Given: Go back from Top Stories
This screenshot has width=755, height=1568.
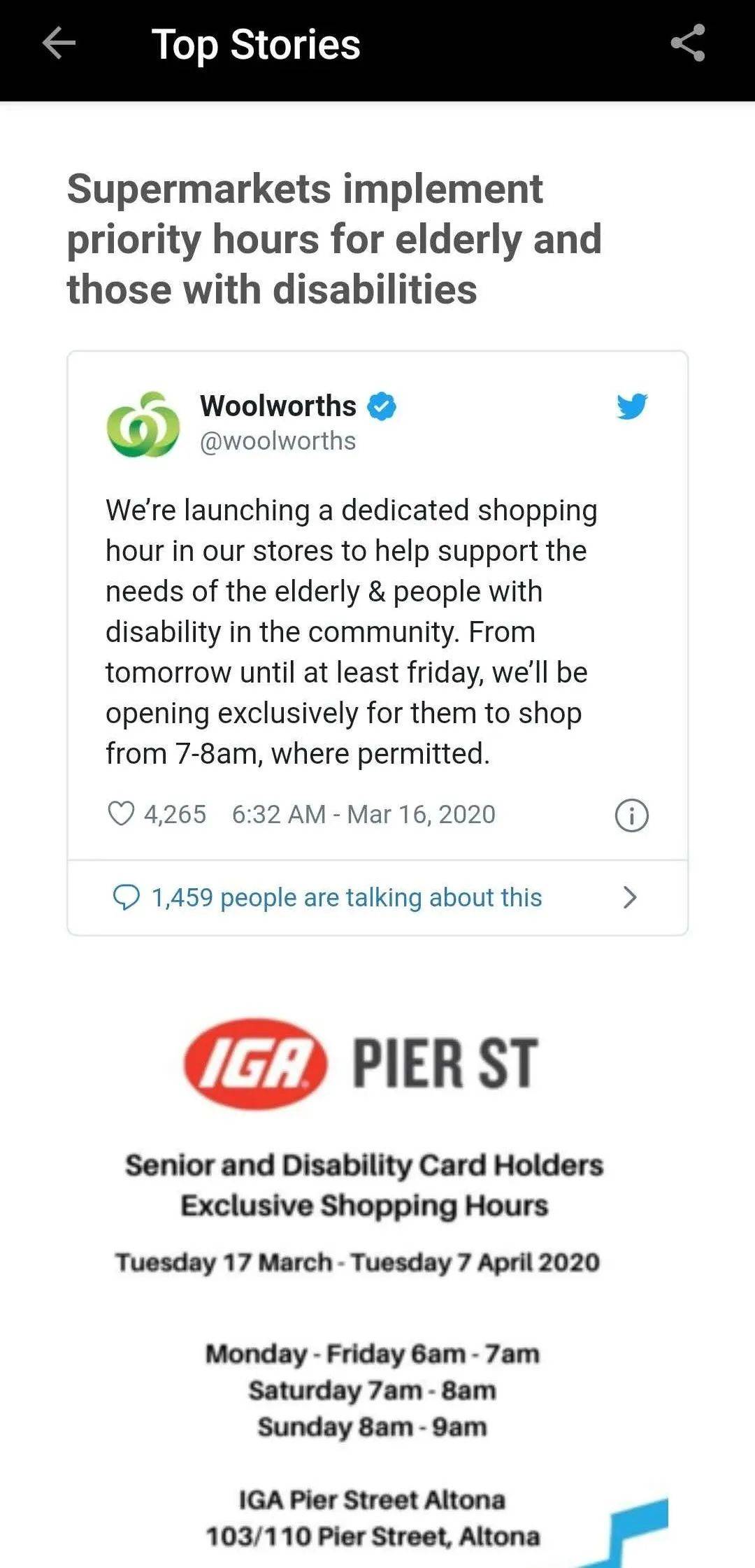Looking at the screenshot, I should [x=59, y=44].
